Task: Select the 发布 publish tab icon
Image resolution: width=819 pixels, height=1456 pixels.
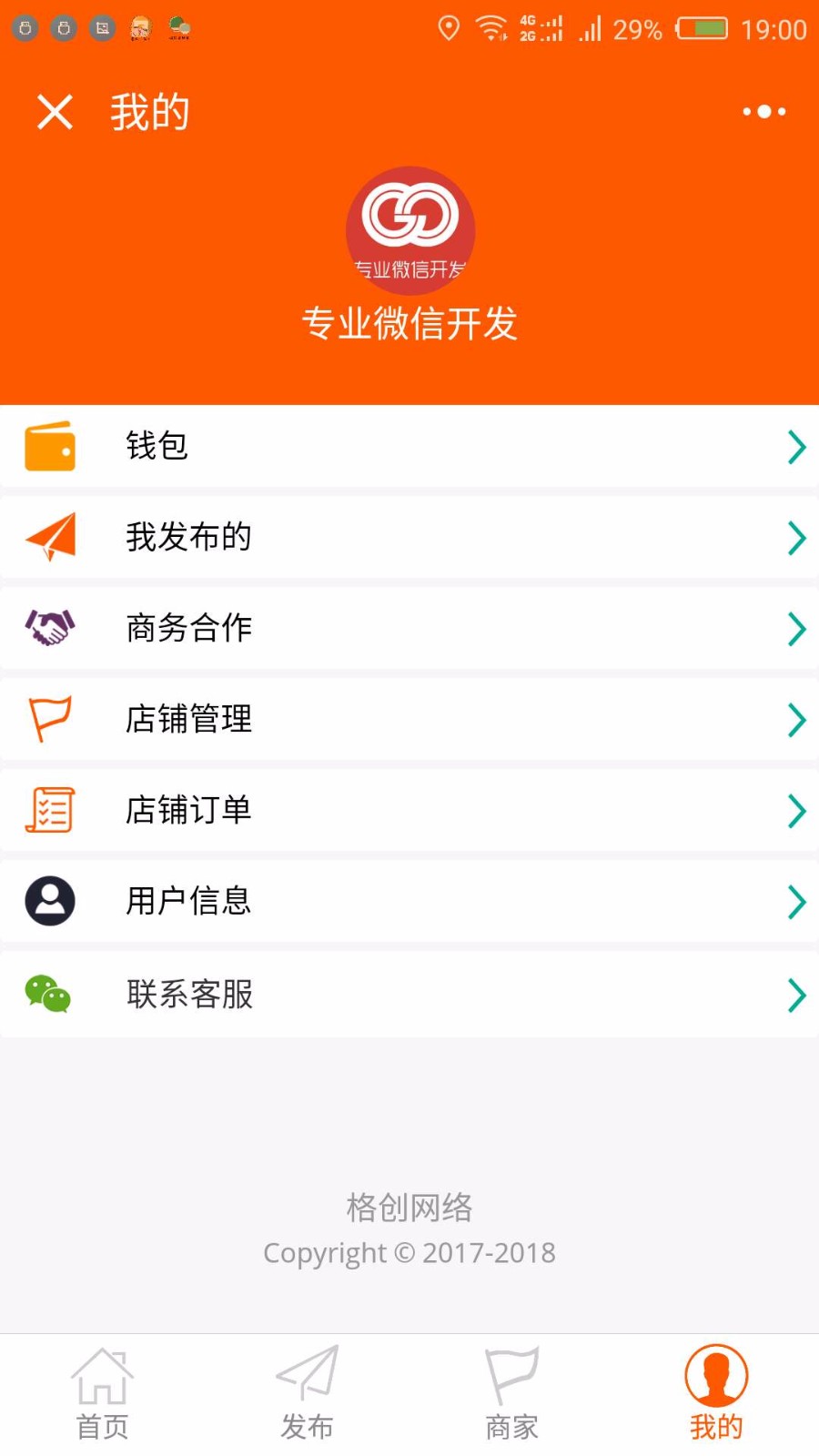Action: pos(307,1374)
